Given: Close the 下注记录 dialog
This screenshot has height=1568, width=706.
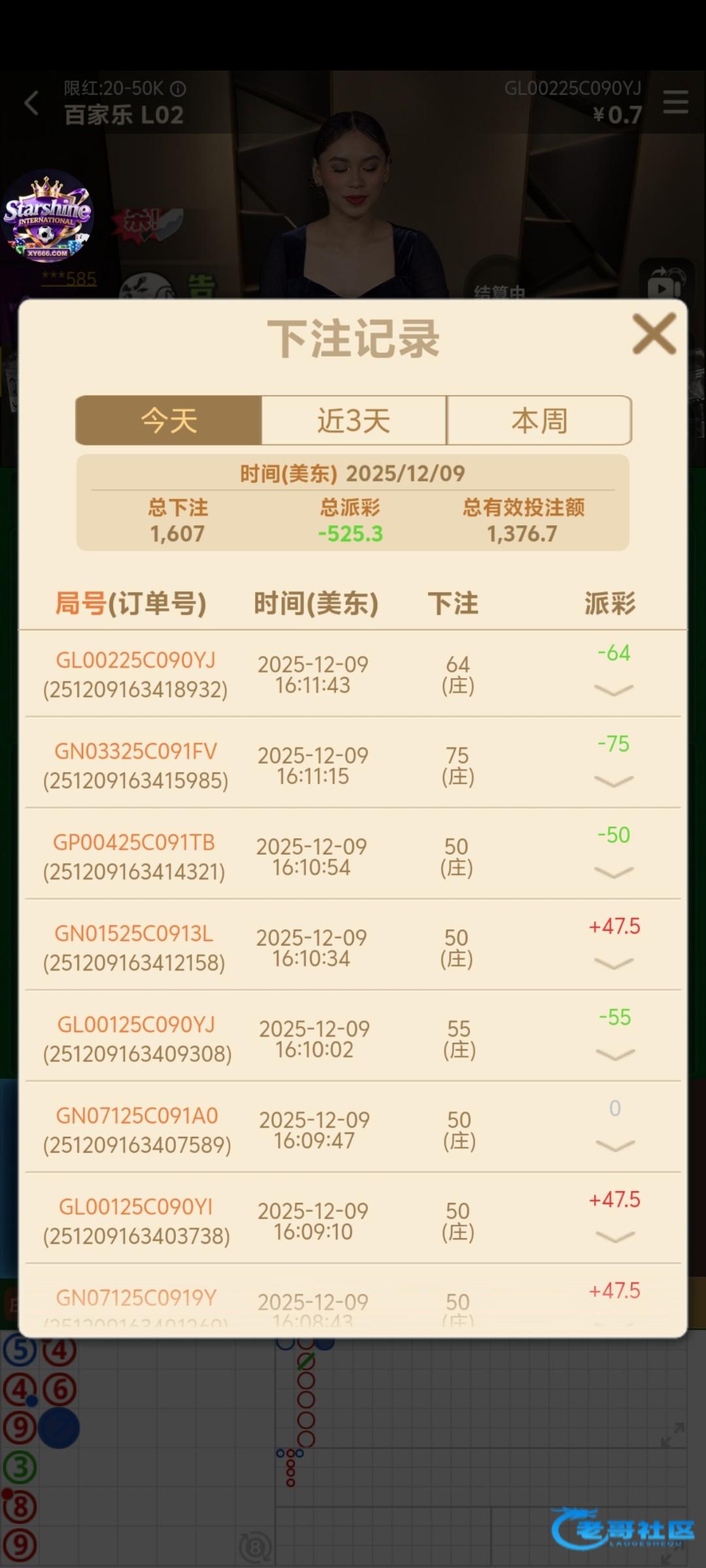Looking at the screenshot, I should coord(654,334).
